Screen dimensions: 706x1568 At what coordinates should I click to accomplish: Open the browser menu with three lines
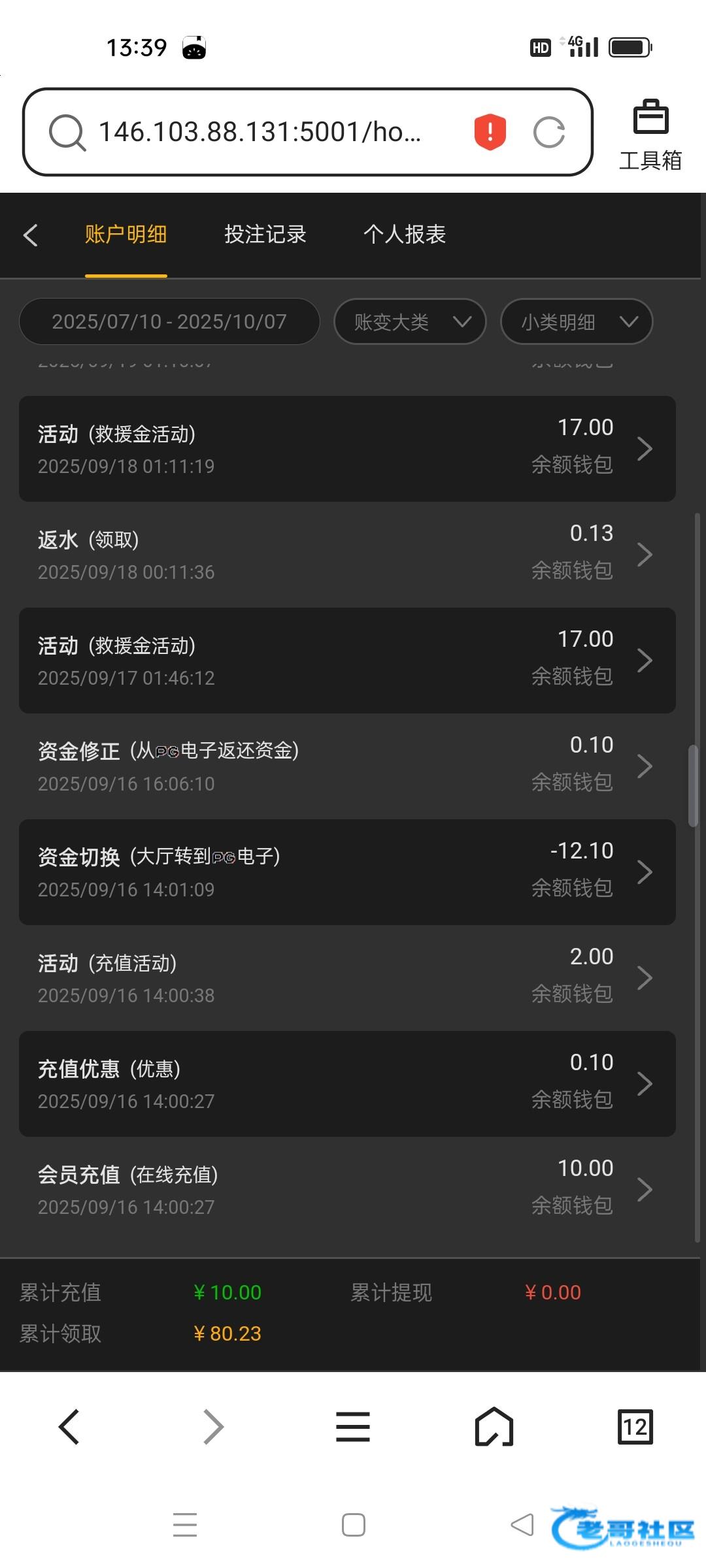[x=353, y=1426]
